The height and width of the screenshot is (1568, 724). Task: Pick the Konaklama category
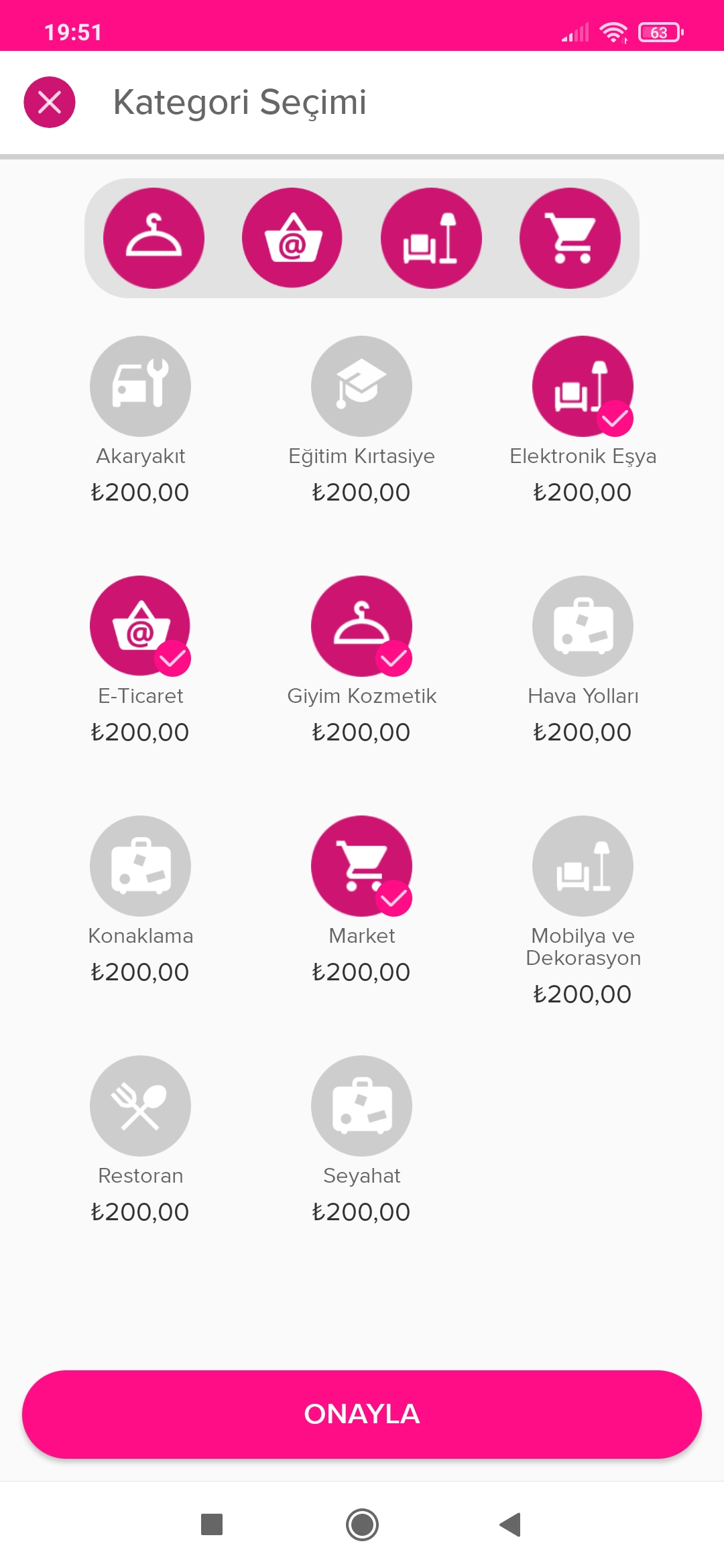140,866
